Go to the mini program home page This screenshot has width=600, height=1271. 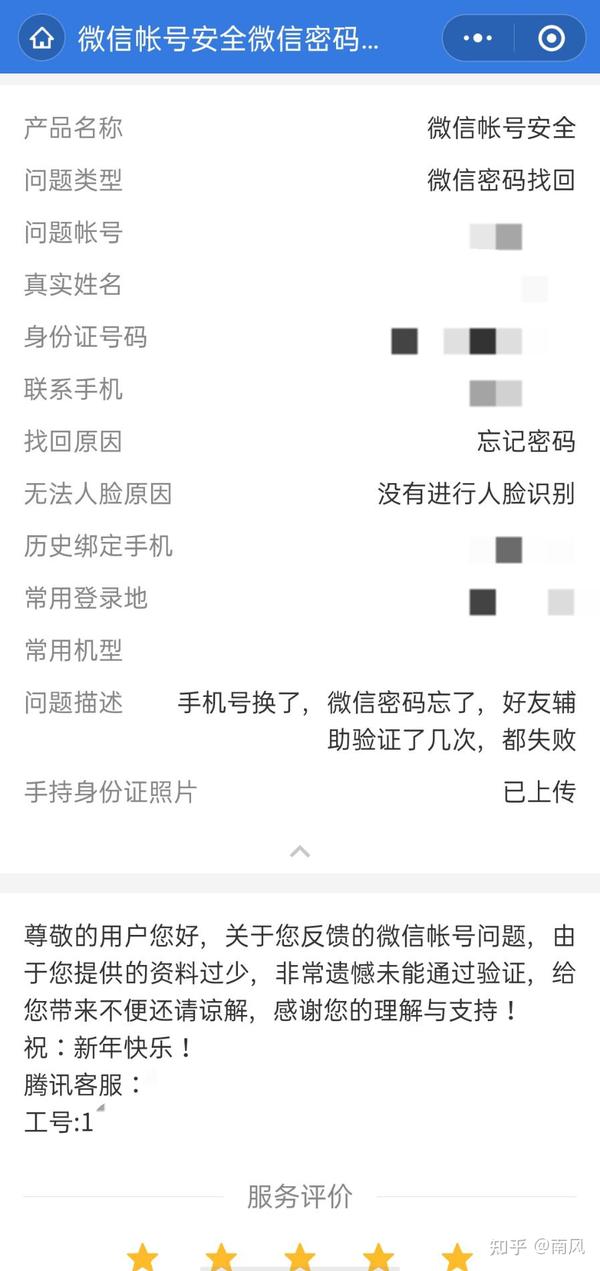[41, 39]
